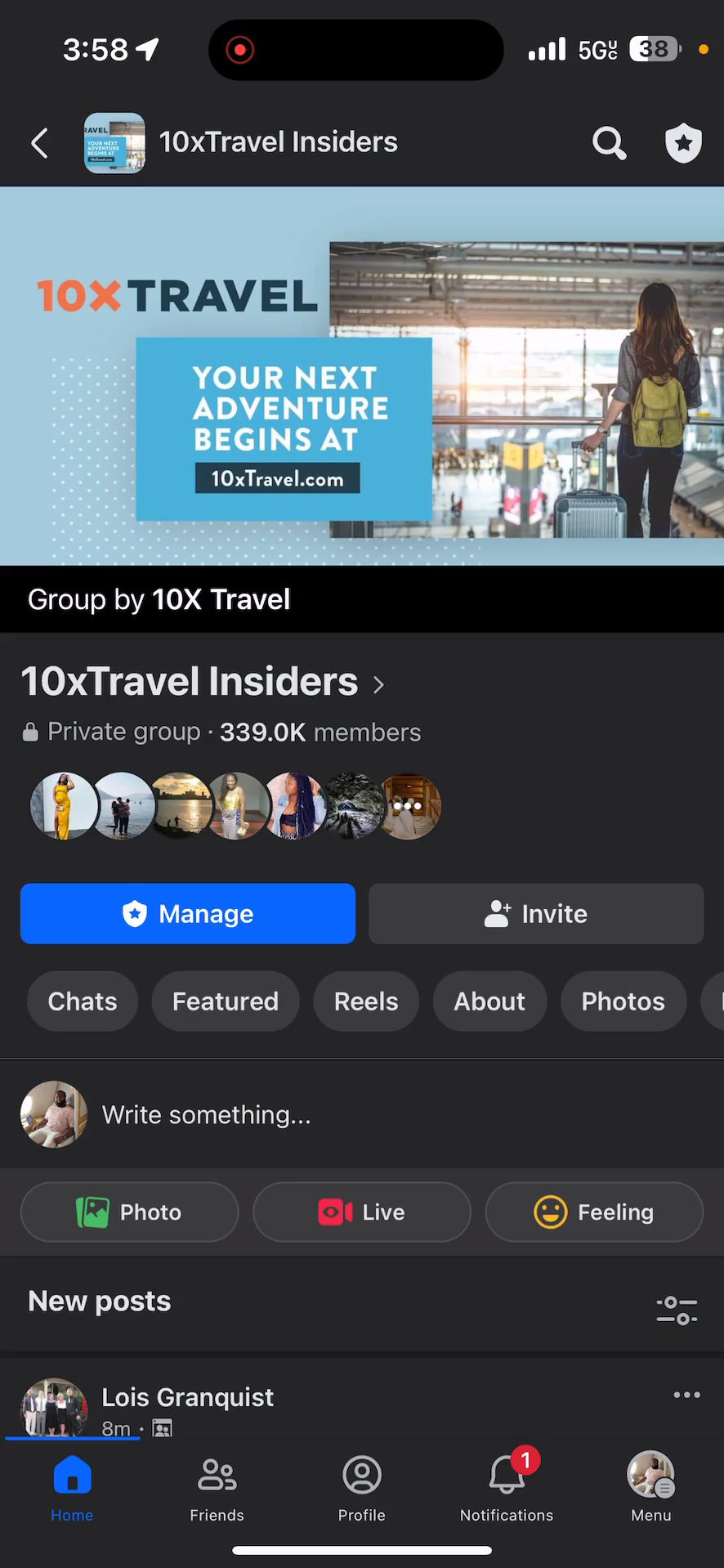724x1568 pixels.
Task: Select the Chats chip
Action: click(x=83, y=1001)
